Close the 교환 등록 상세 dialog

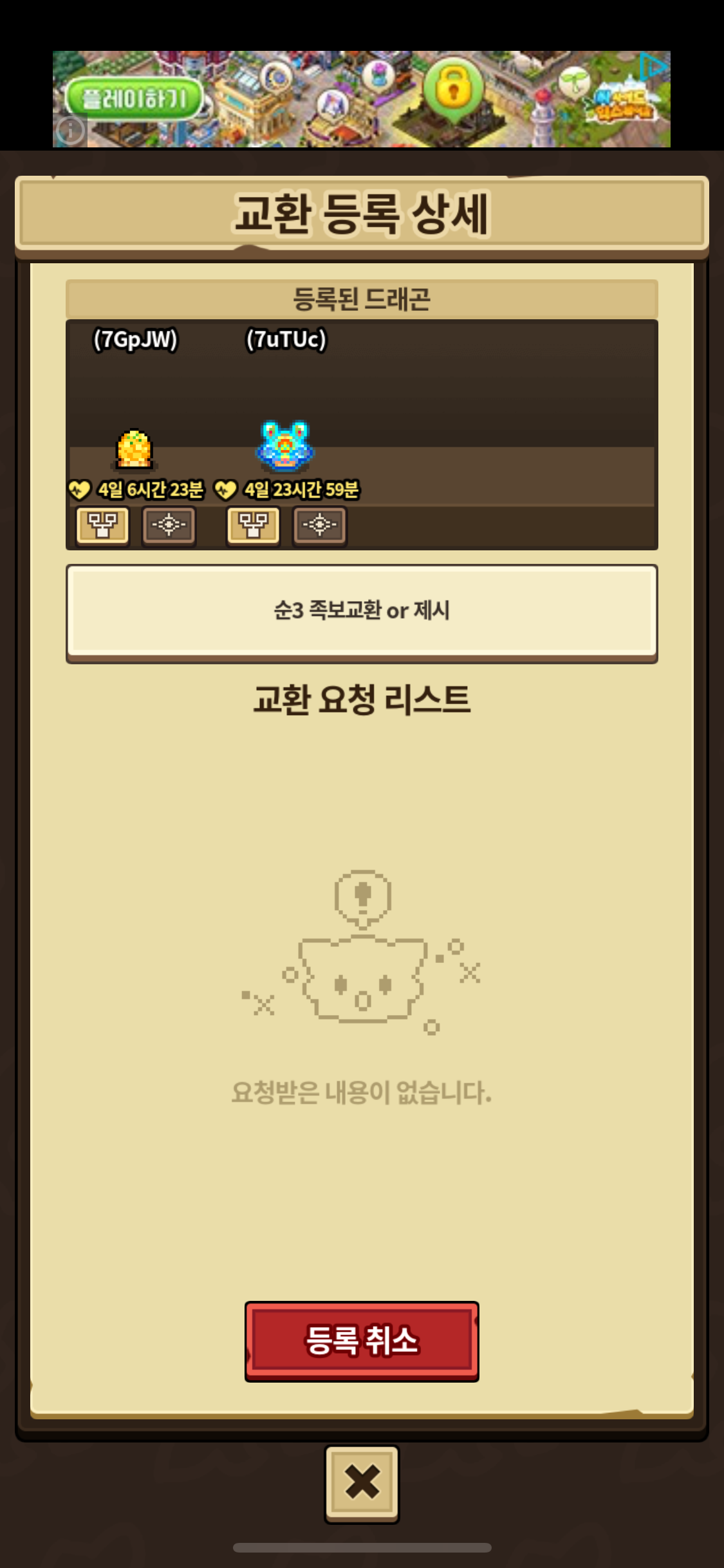[x=362, y=1483]
